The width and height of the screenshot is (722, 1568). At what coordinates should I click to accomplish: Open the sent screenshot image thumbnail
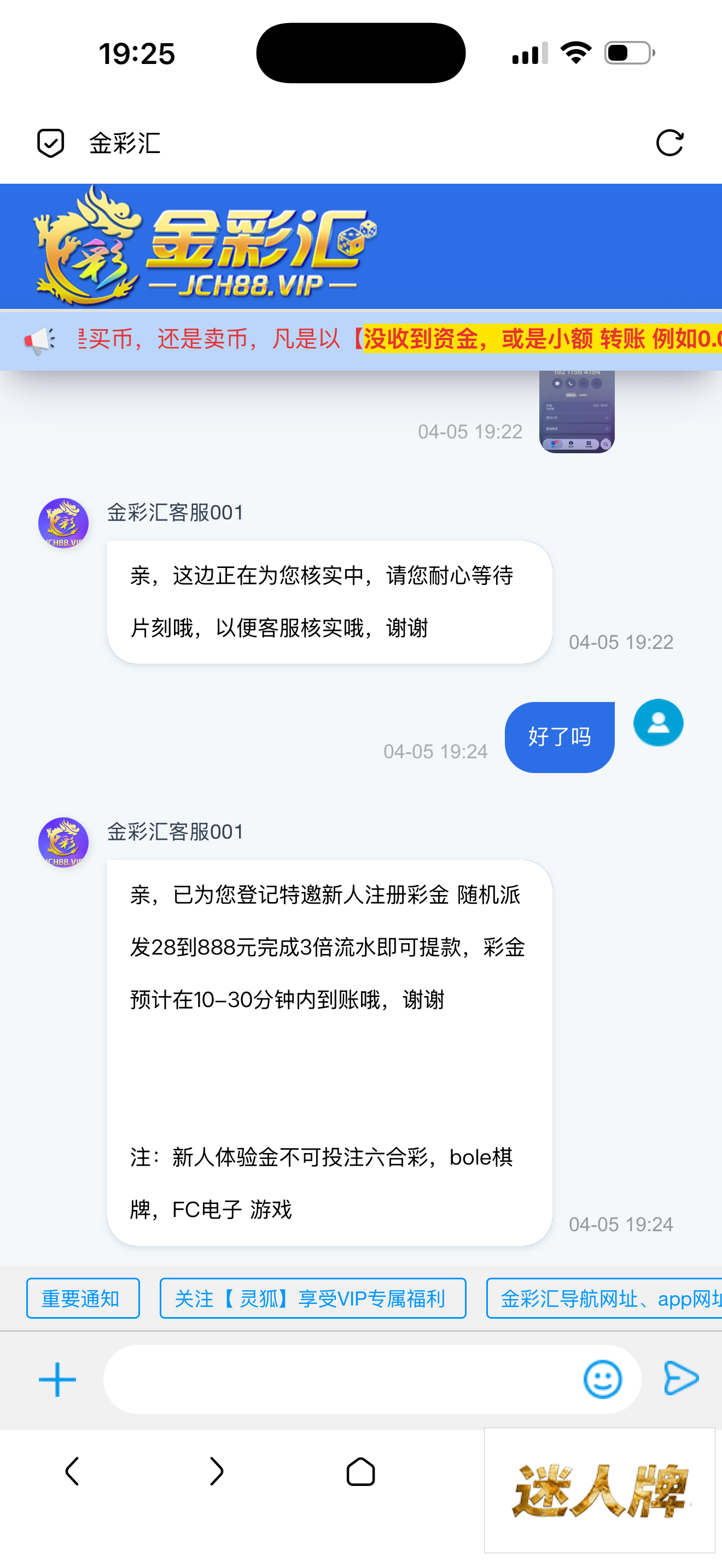[577, 411]
